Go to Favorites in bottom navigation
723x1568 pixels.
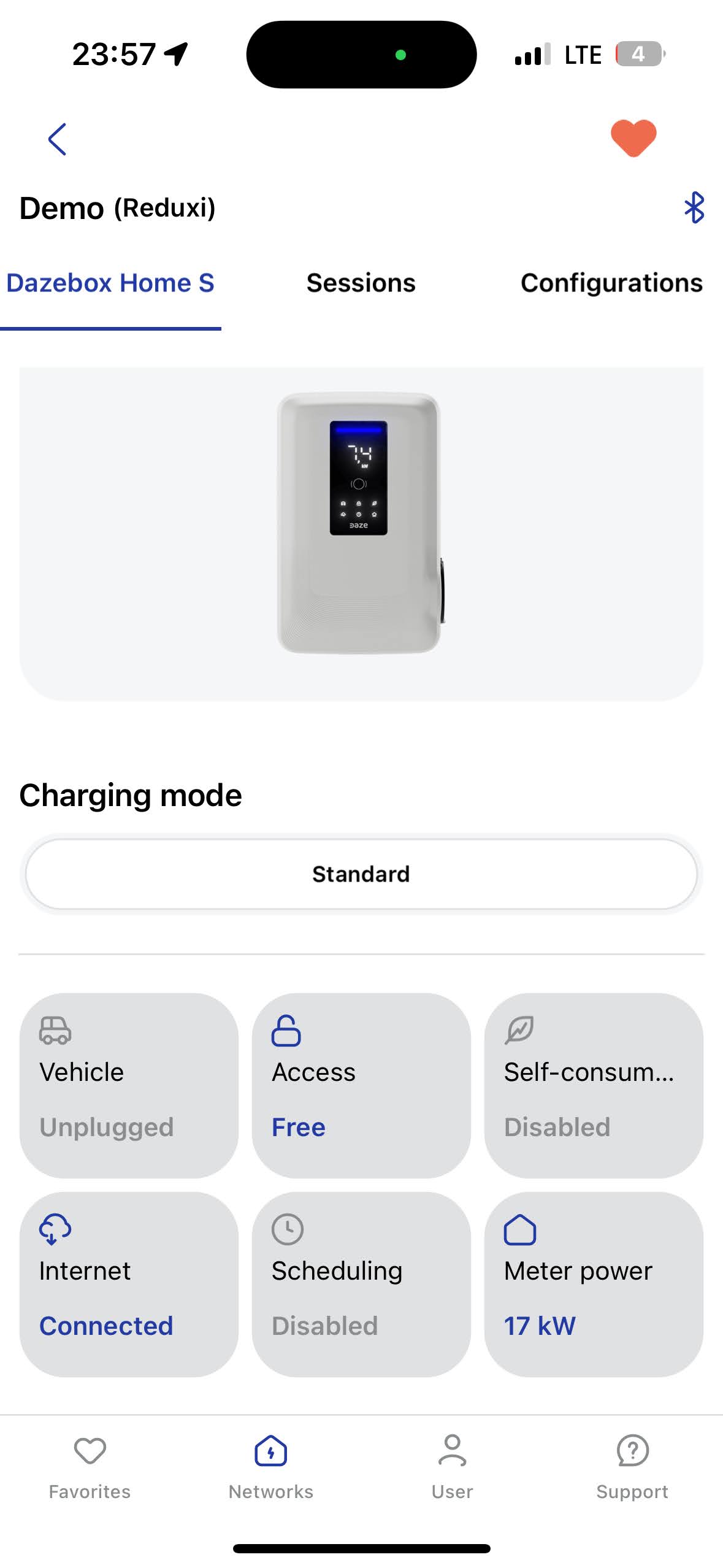point(90,1466)
